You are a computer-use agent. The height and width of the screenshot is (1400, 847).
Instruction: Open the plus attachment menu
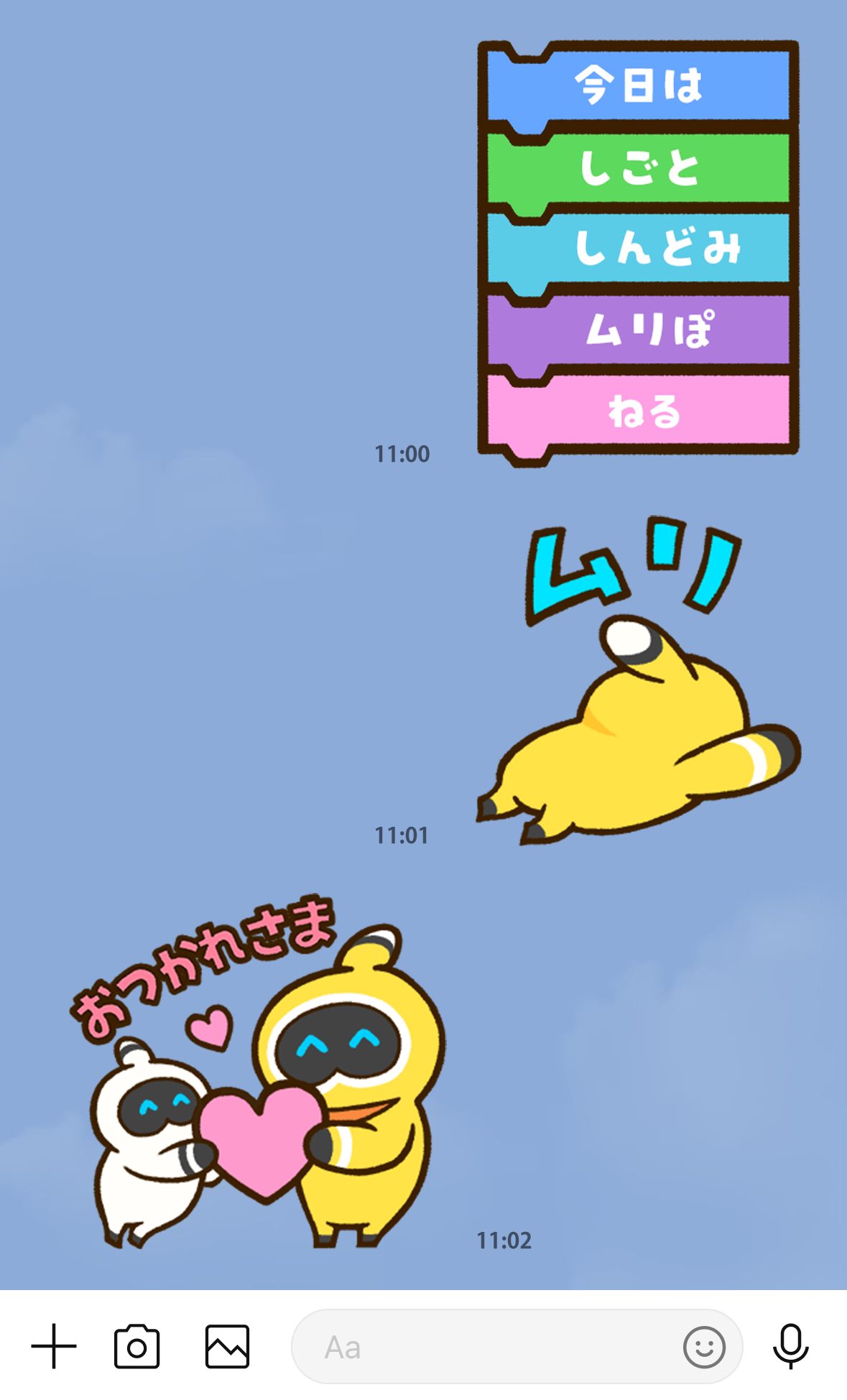54,1346
